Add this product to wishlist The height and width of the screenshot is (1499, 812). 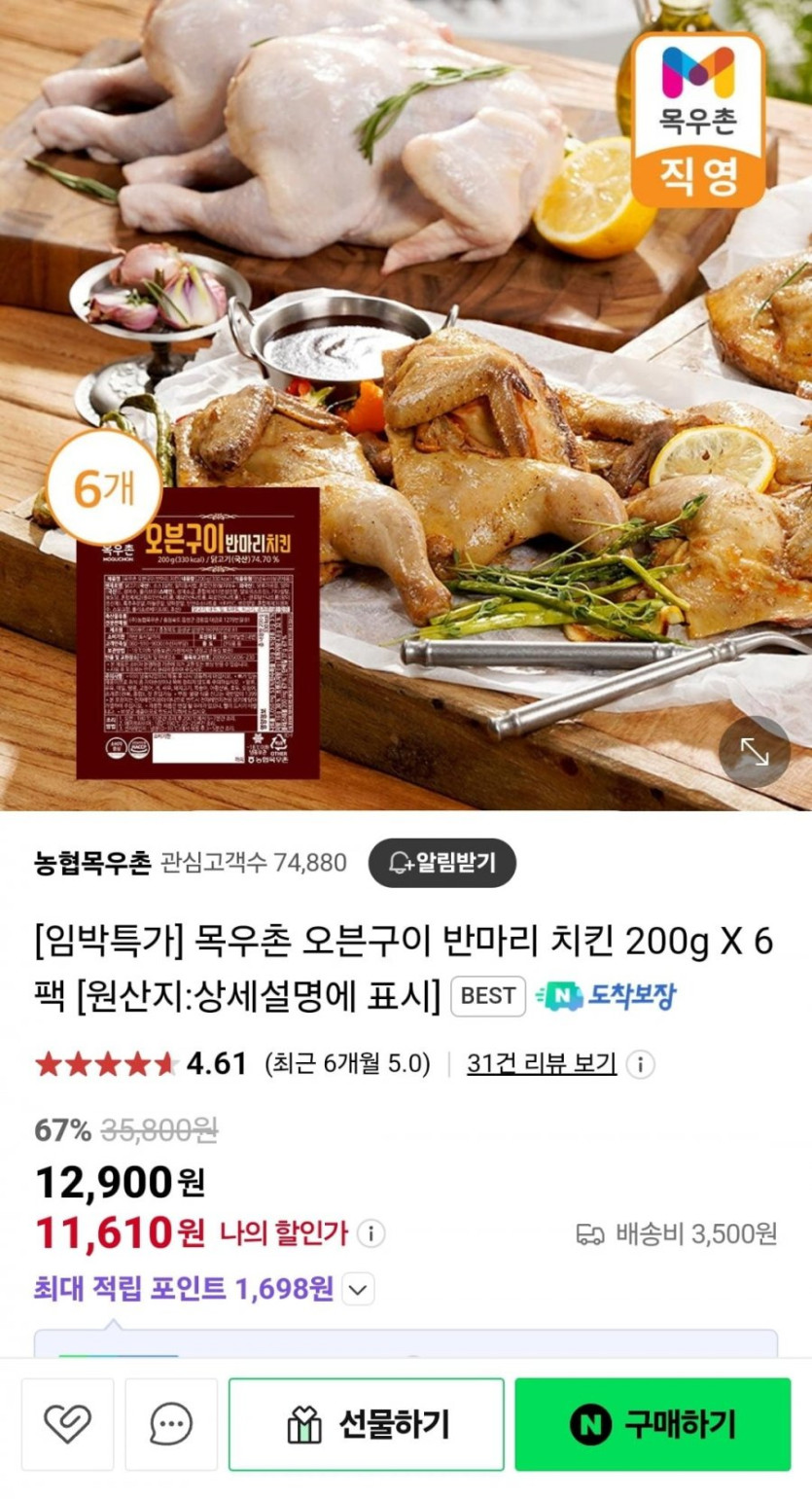pos(68,1424)
